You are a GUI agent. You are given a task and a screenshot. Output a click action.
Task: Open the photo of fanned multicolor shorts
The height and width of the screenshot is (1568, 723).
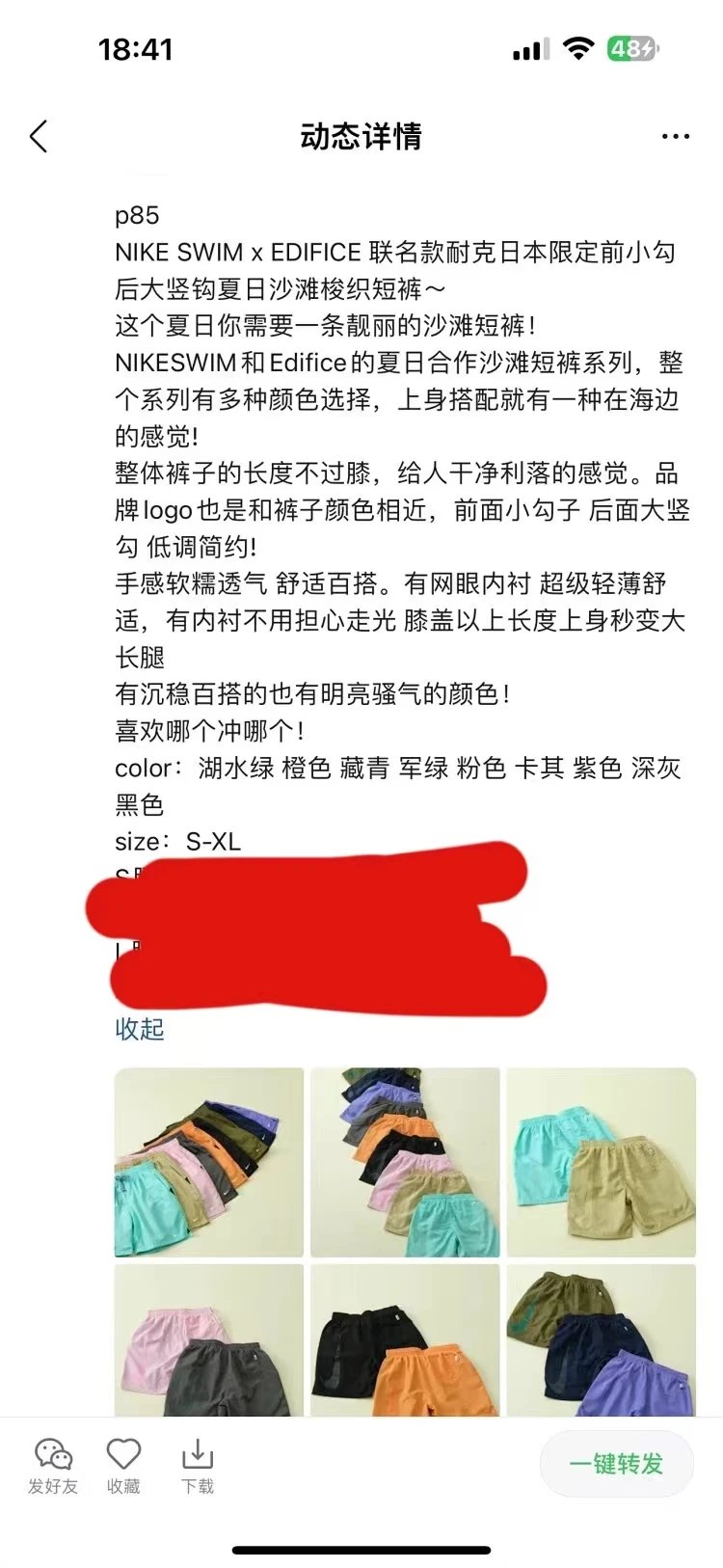click(209, 1162)
